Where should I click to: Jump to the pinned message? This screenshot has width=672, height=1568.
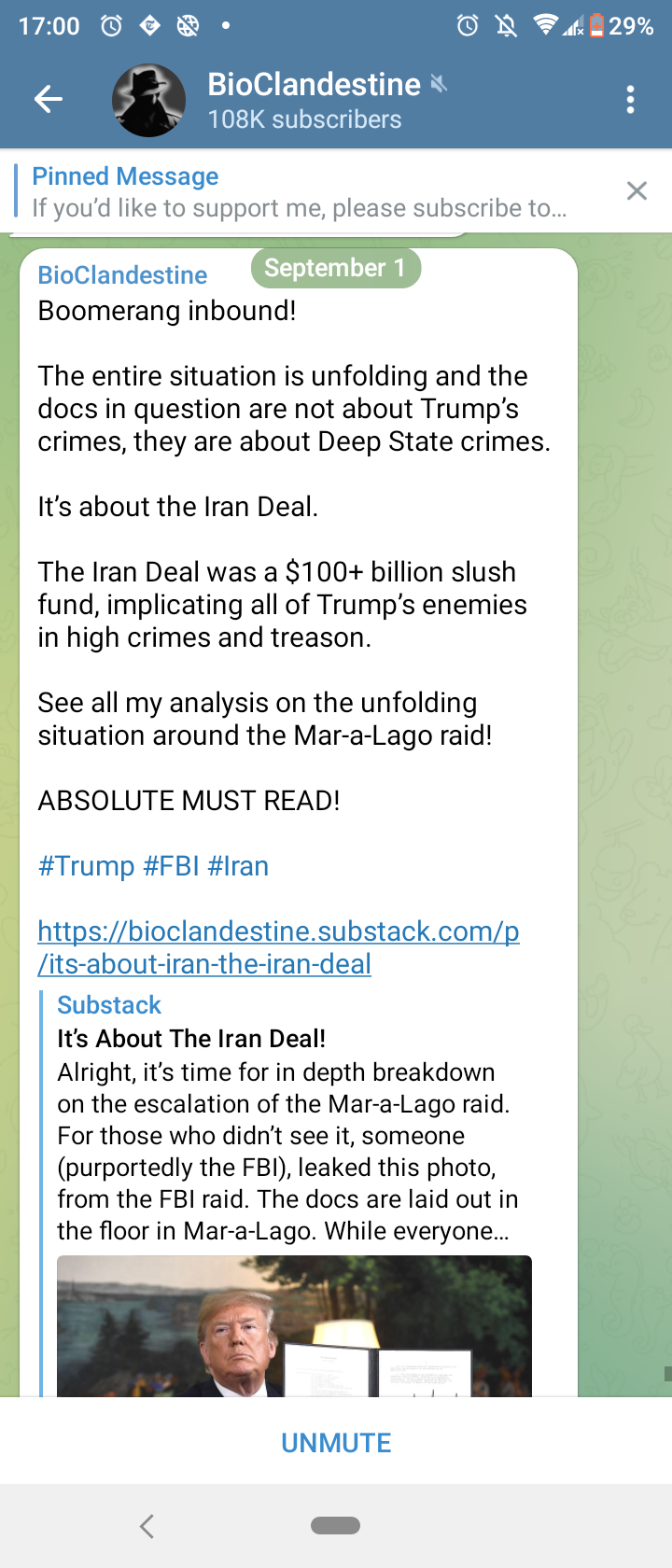[x=299, y=191]
